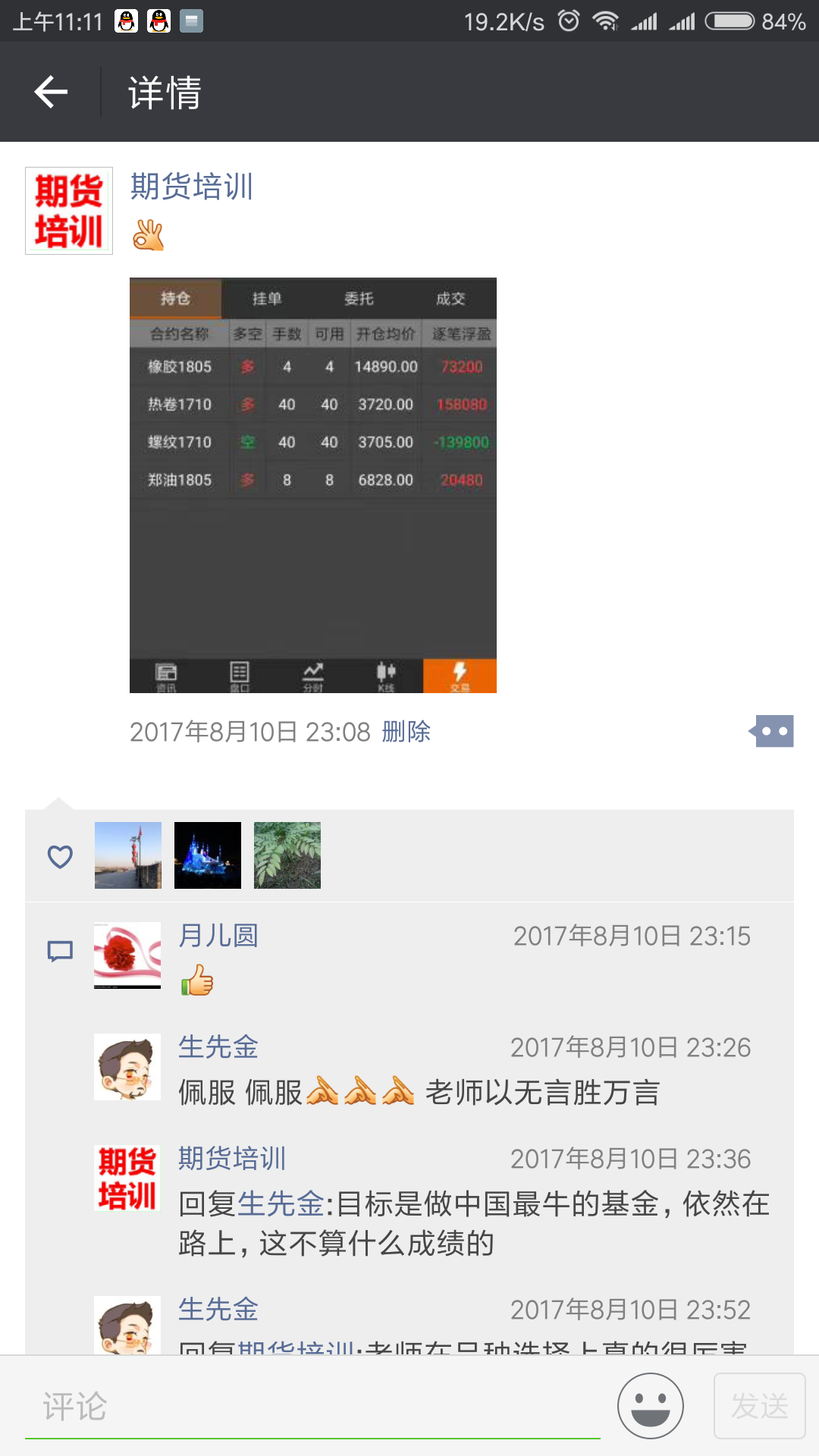
Task: Open the green leaves liker's avatar
Action: tap(287, 855)
